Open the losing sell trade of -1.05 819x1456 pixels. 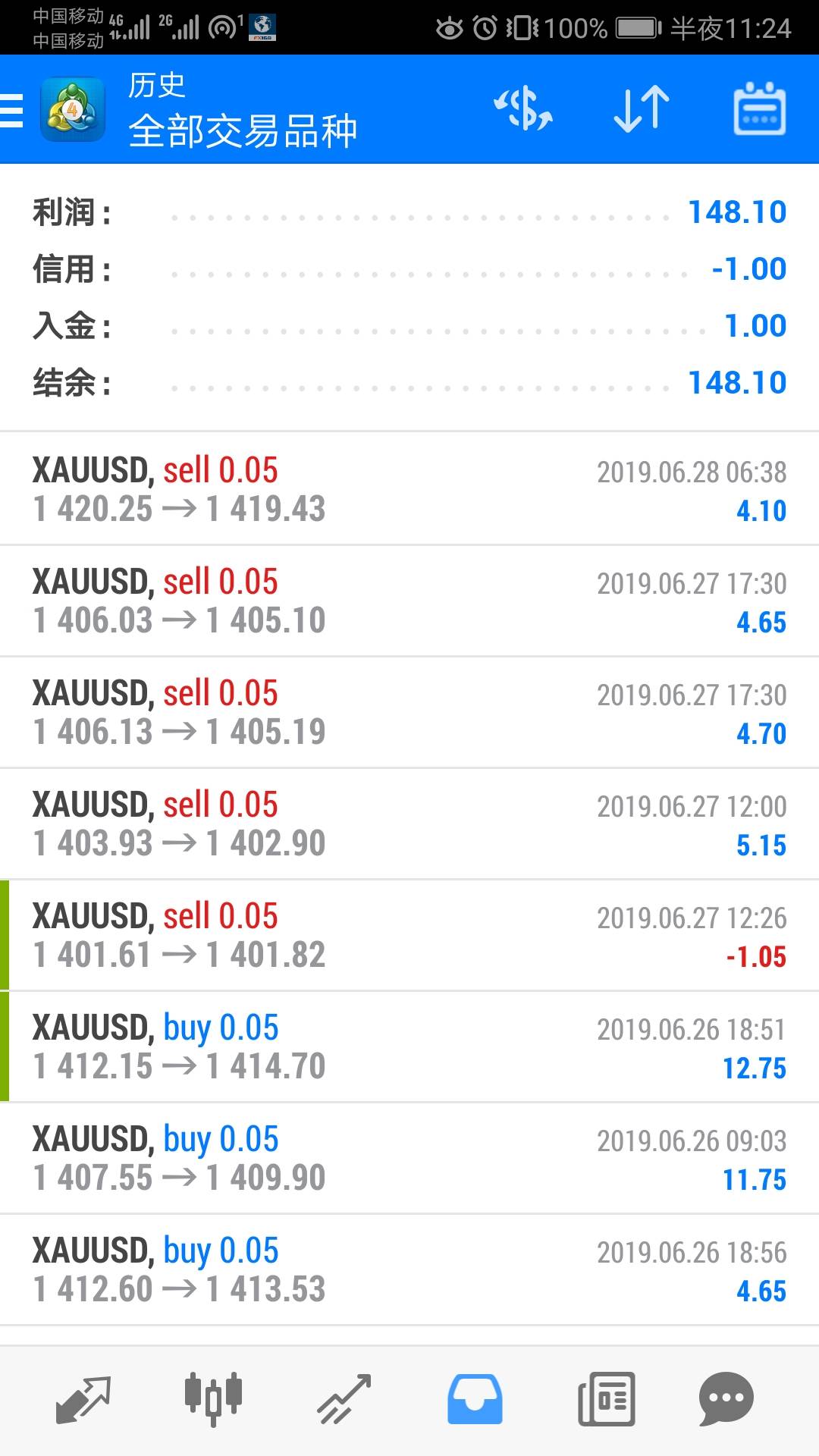pos(409,935)
